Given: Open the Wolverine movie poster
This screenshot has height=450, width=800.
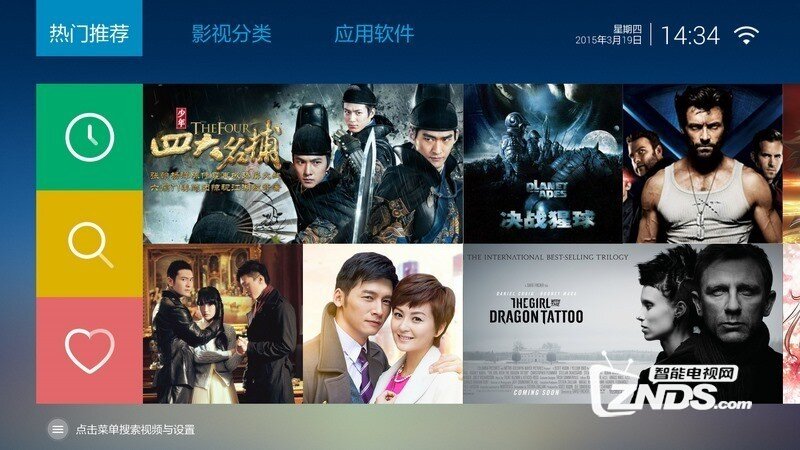Looking at the screenshot, I should coord(702,164).
